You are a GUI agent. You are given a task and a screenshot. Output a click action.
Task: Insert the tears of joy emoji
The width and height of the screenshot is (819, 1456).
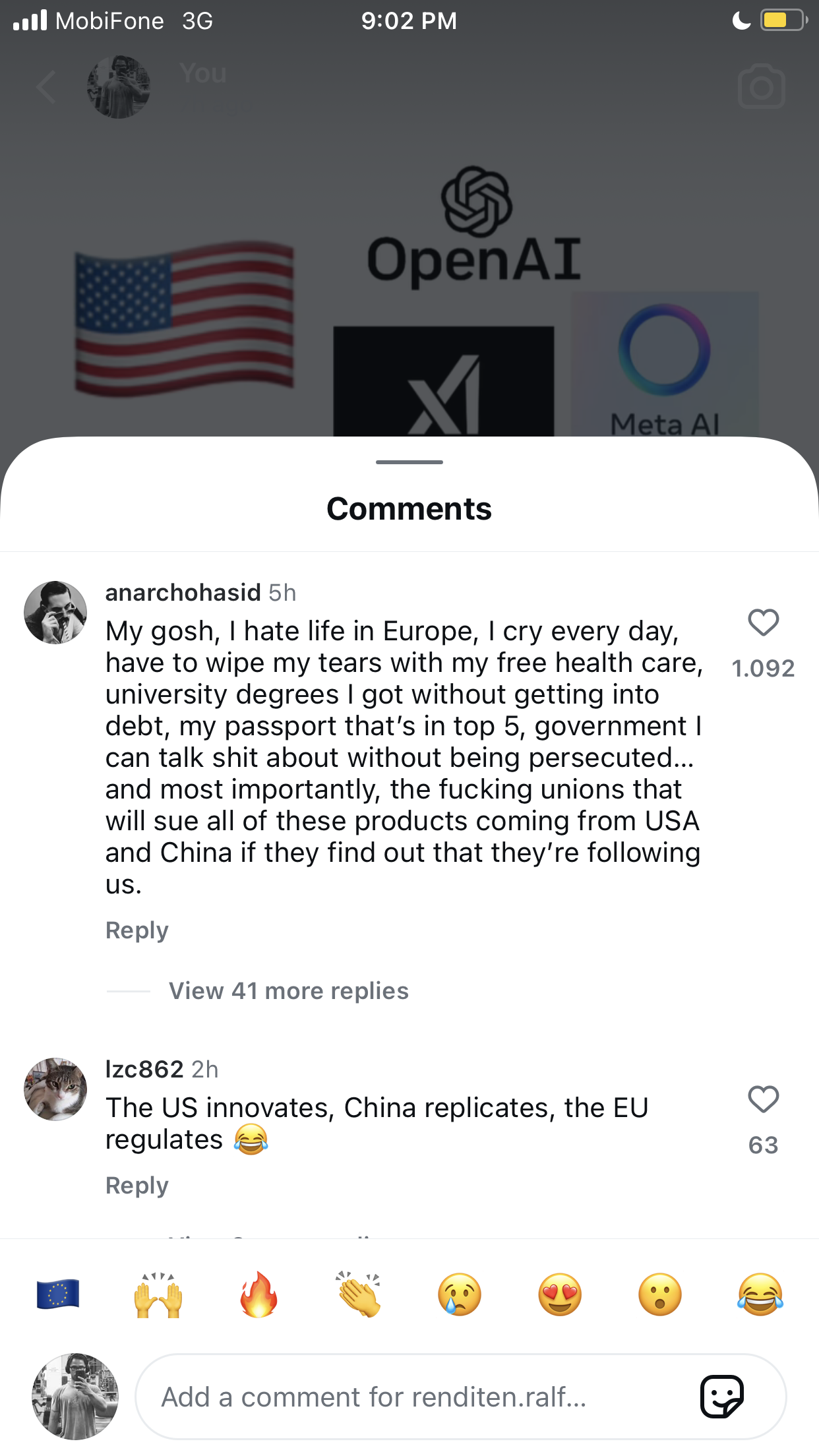click(760, 1294)
